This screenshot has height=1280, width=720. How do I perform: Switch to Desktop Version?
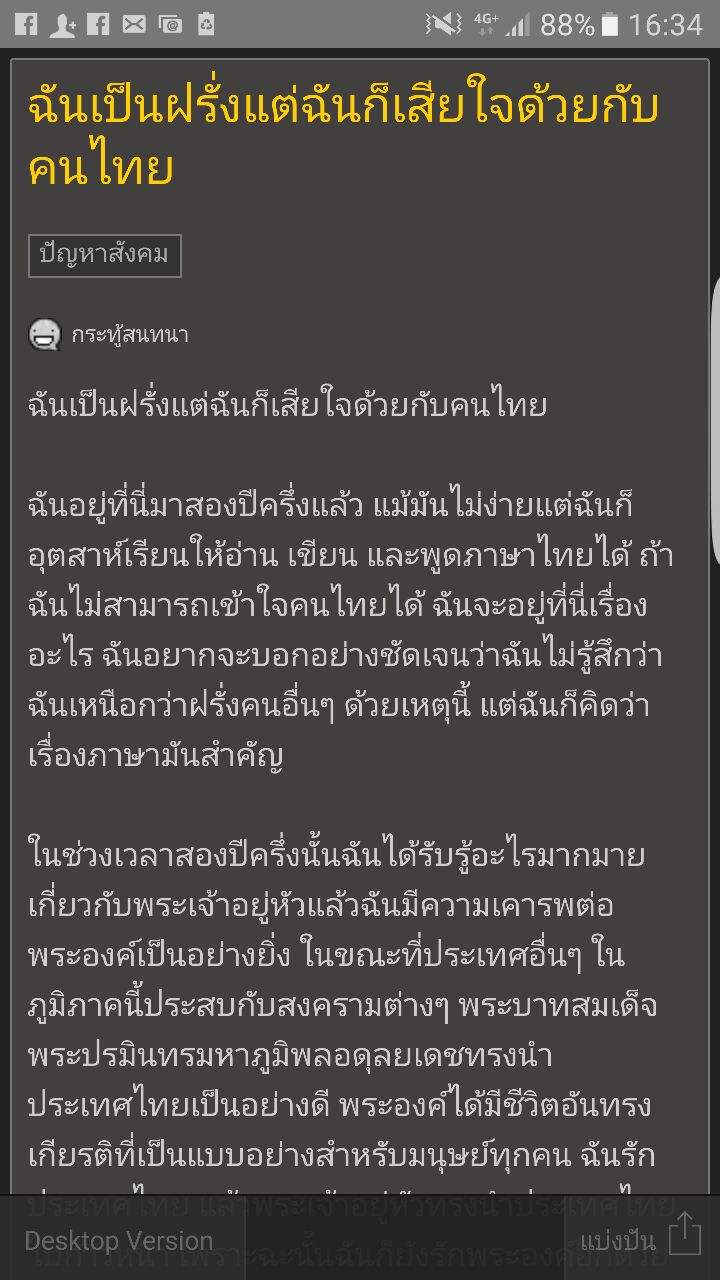(120, 1240)
